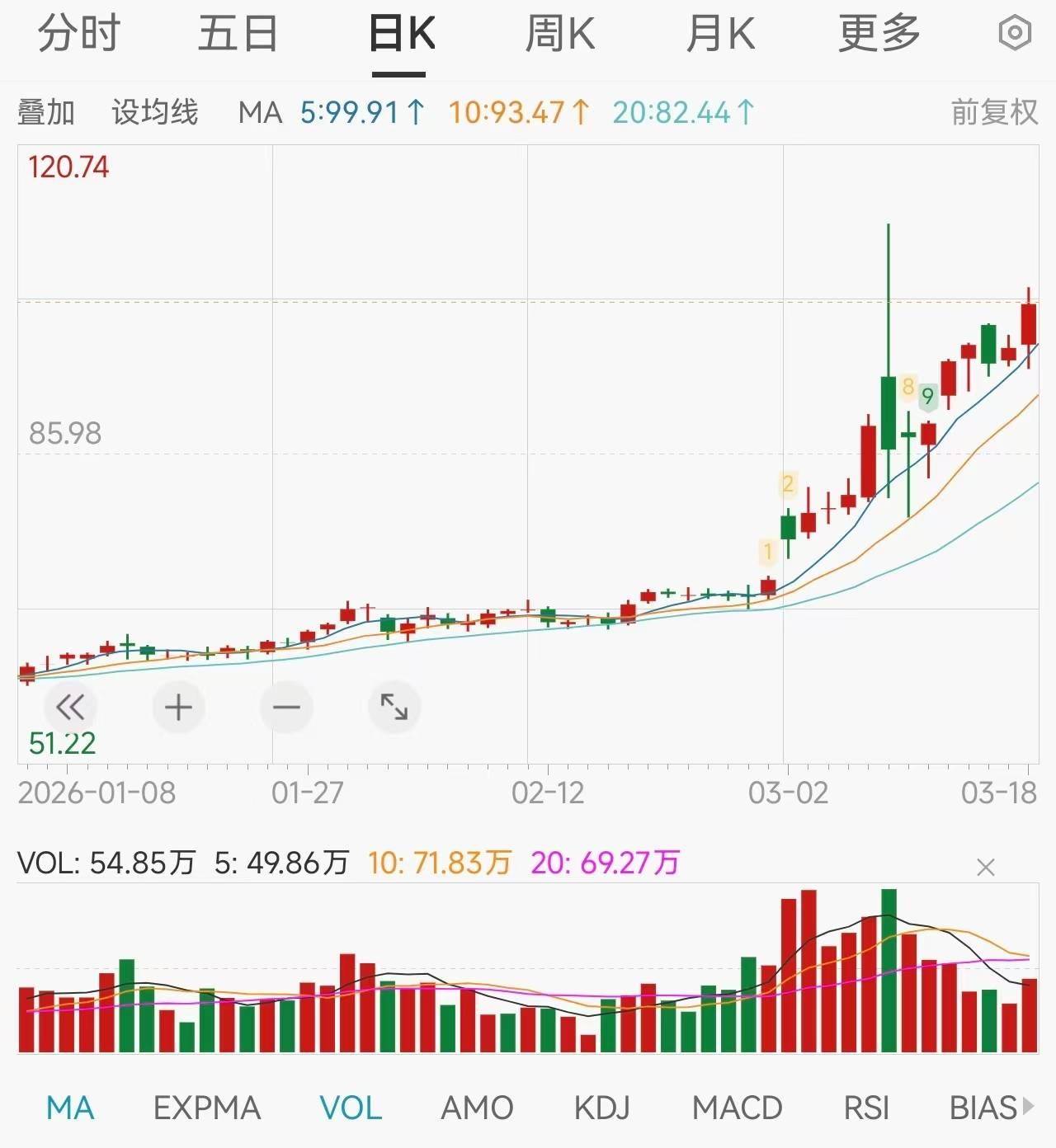
Task: Select the EXPMA indicator
Action: coord(207,1108)
